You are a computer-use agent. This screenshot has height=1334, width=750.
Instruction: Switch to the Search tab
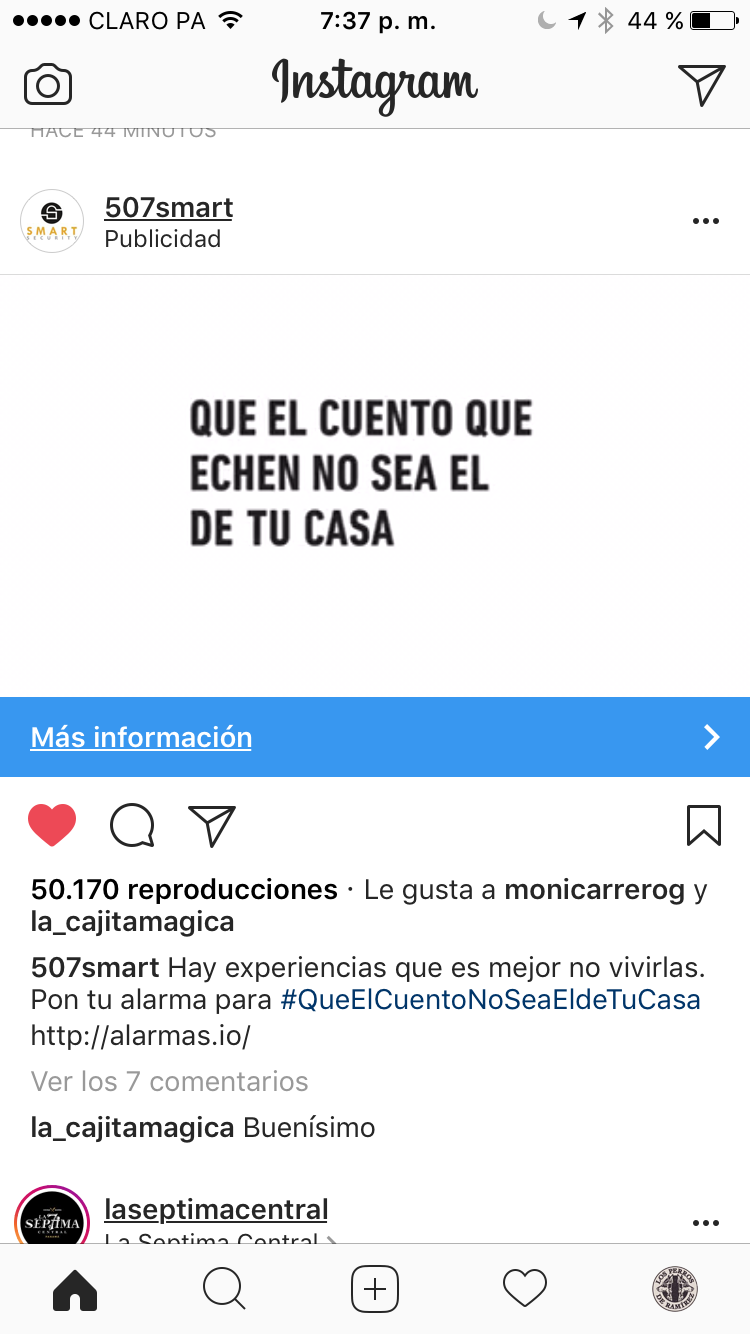click(x=224, y=1289)
